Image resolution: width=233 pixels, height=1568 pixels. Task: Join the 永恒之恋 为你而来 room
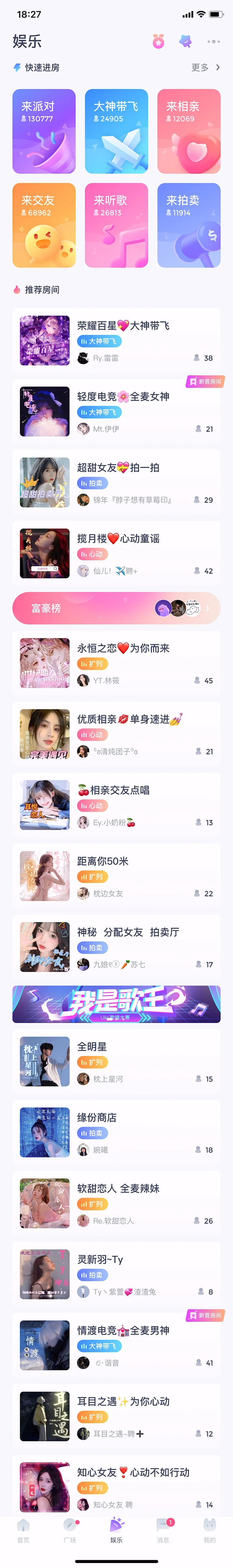pyautogui.click(x=116, y=663)
